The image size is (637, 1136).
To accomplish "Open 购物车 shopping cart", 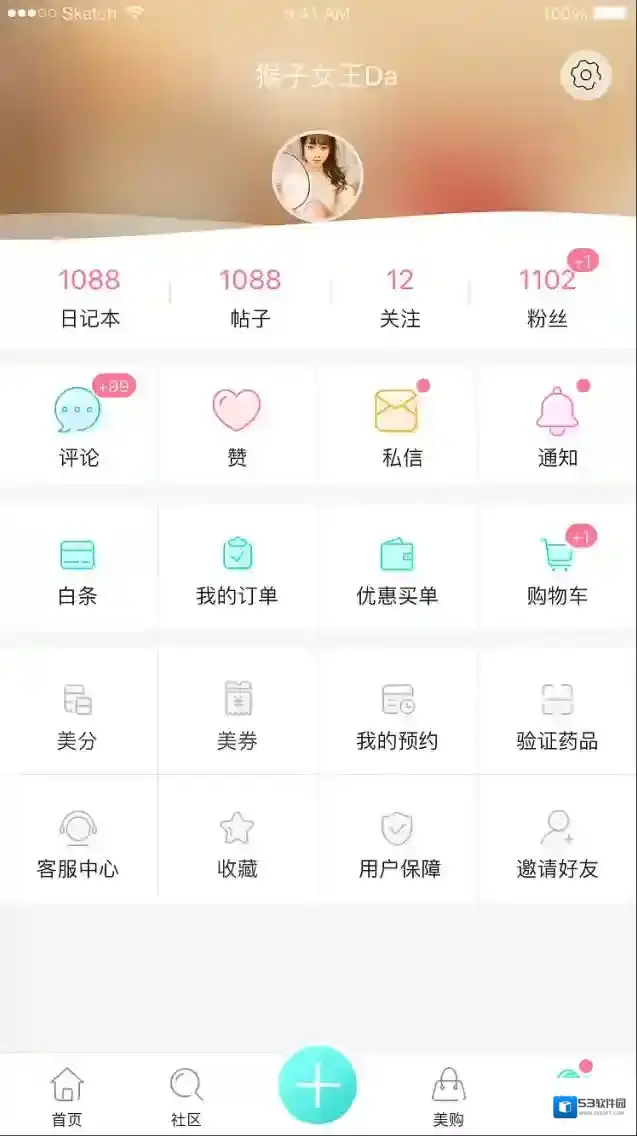I will tap(557, 570).
